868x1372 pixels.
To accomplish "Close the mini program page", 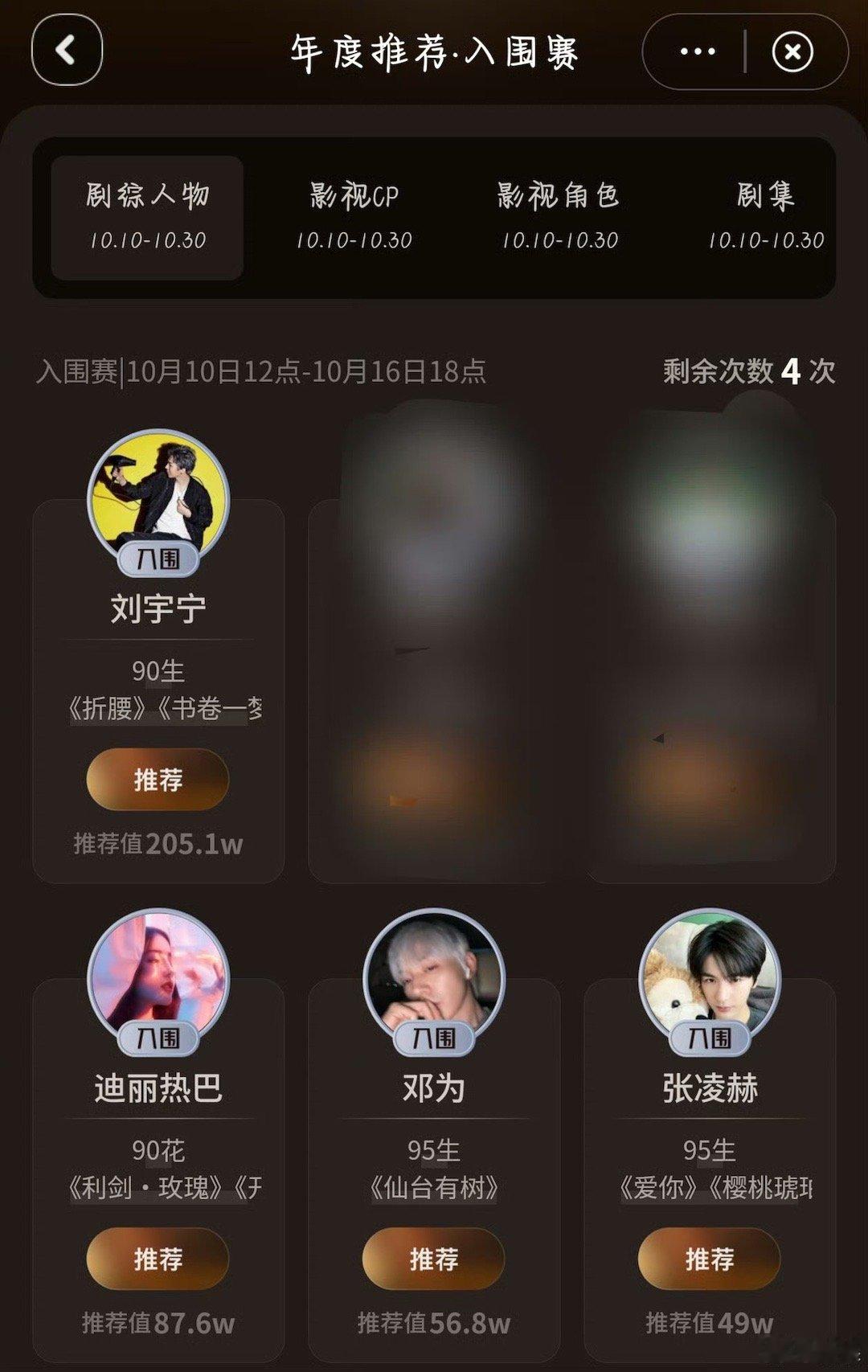I will pos(792,51).
